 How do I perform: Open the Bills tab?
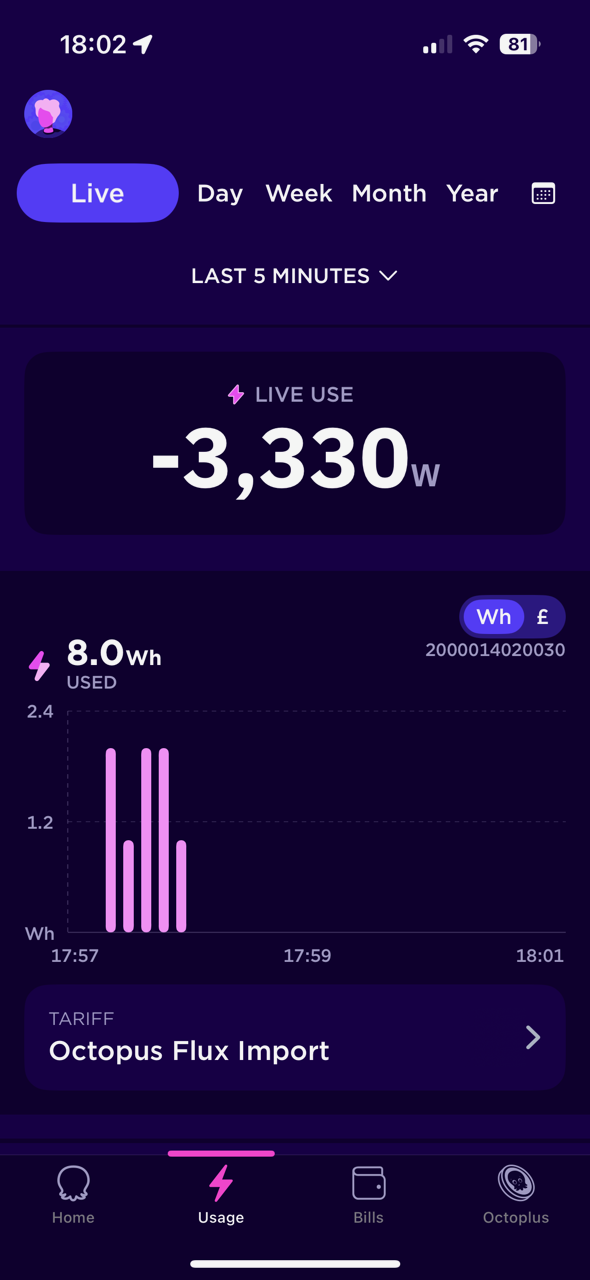[x=368, y=1195]
